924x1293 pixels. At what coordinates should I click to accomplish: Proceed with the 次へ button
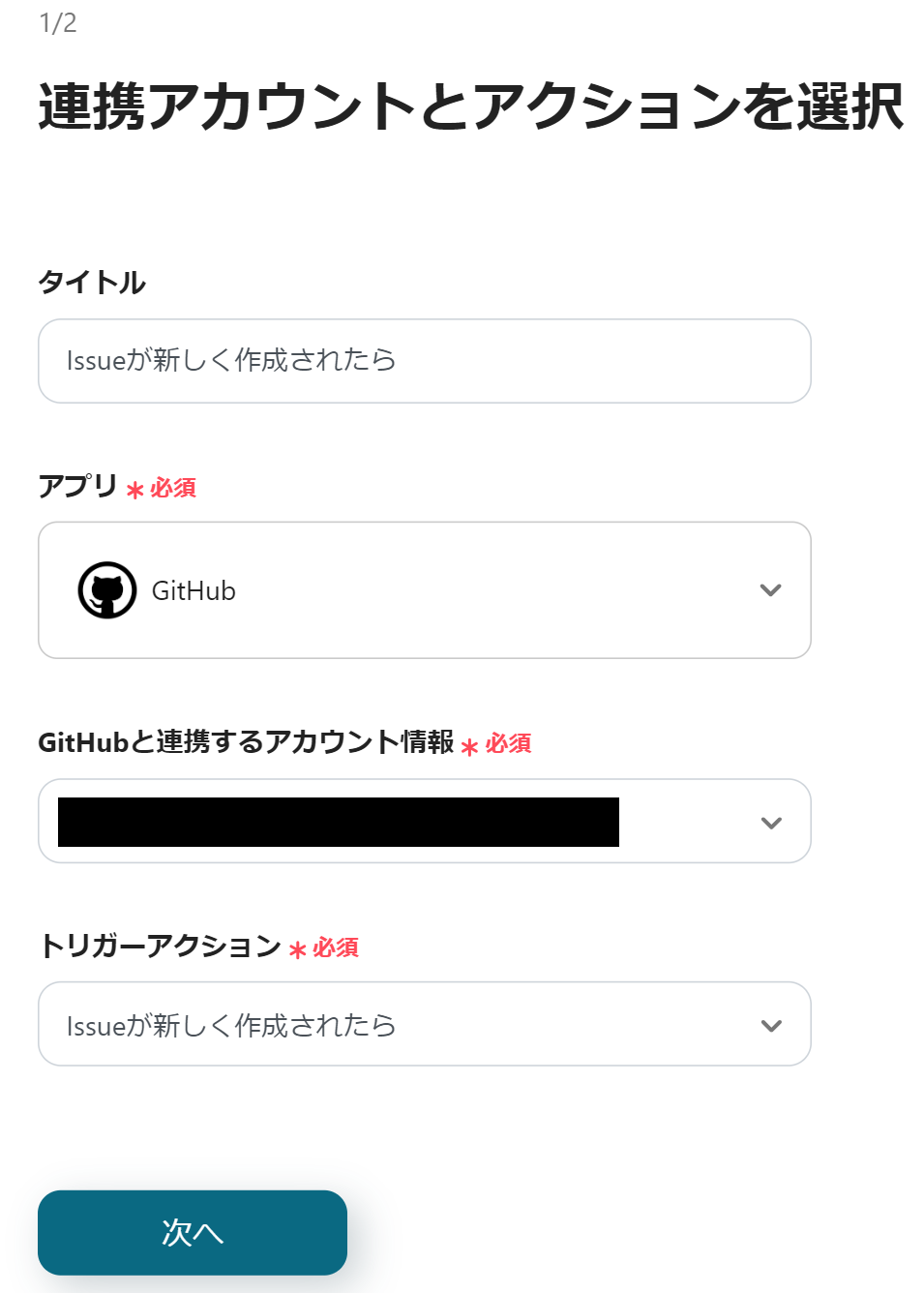[193, 1232]
